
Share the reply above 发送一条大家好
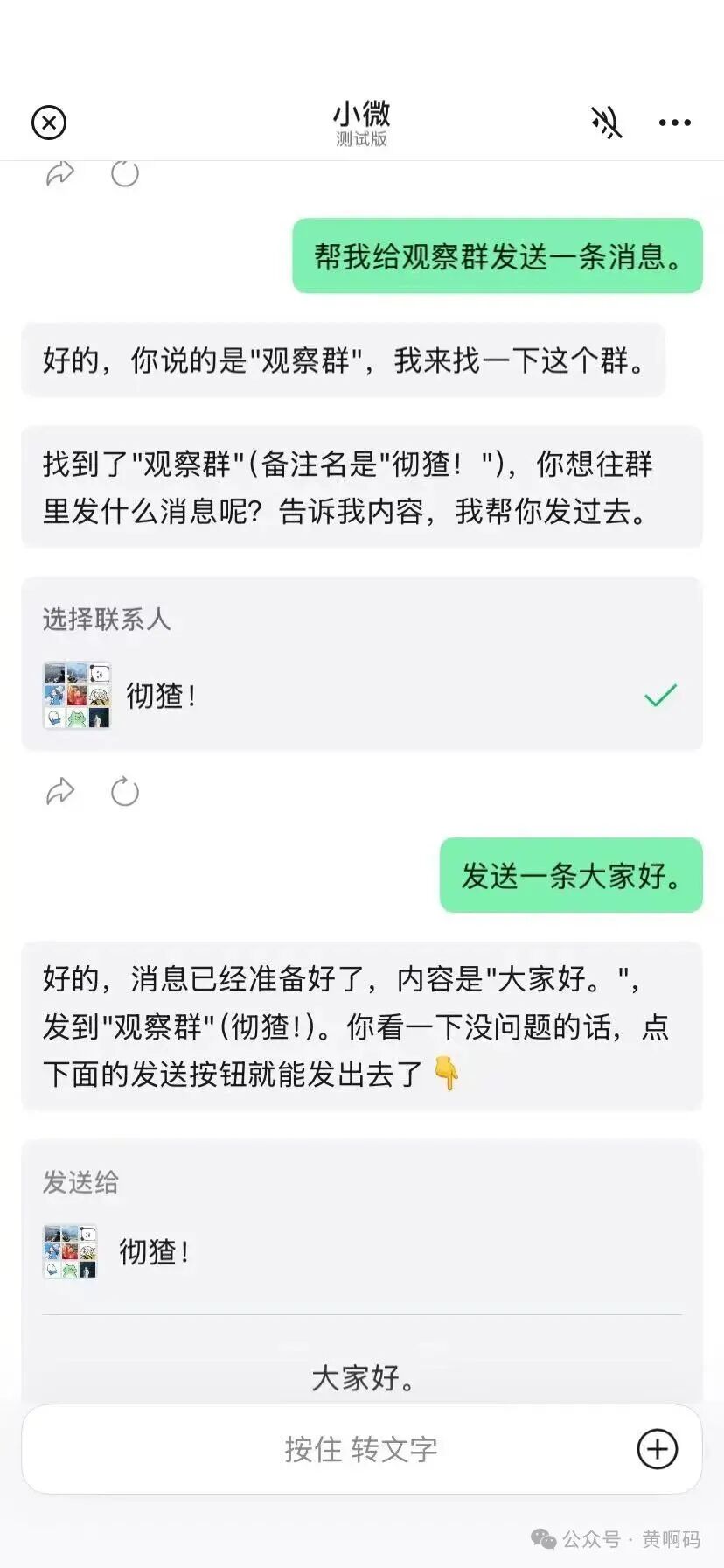click(60, 791)
